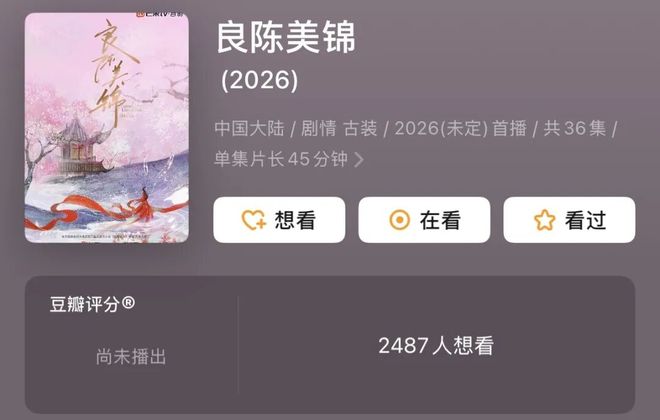Open the 良陈美锦 poster image
Screen dimensions: 660x420
106,127
